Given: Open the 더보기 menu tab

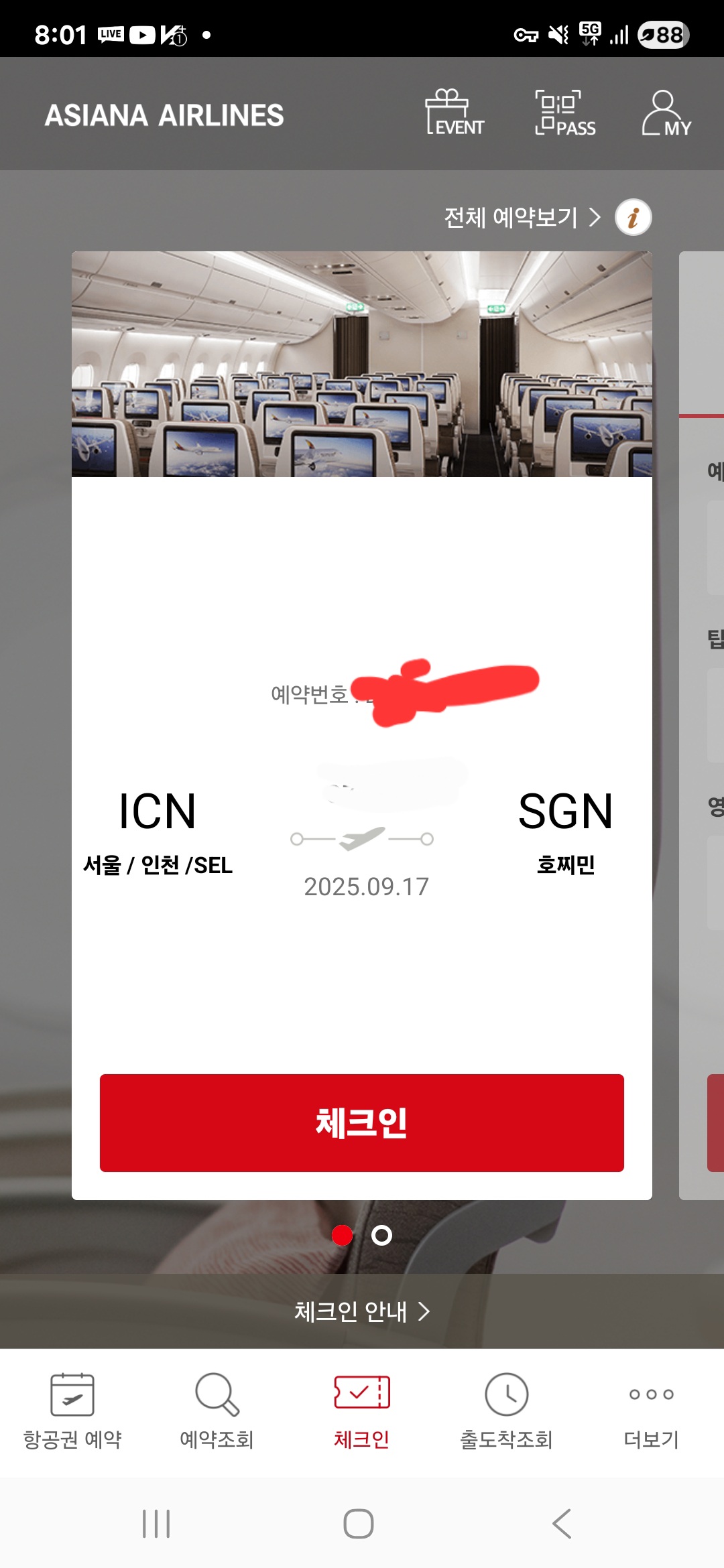Looking at the screenshot, I should (651, 1411).
